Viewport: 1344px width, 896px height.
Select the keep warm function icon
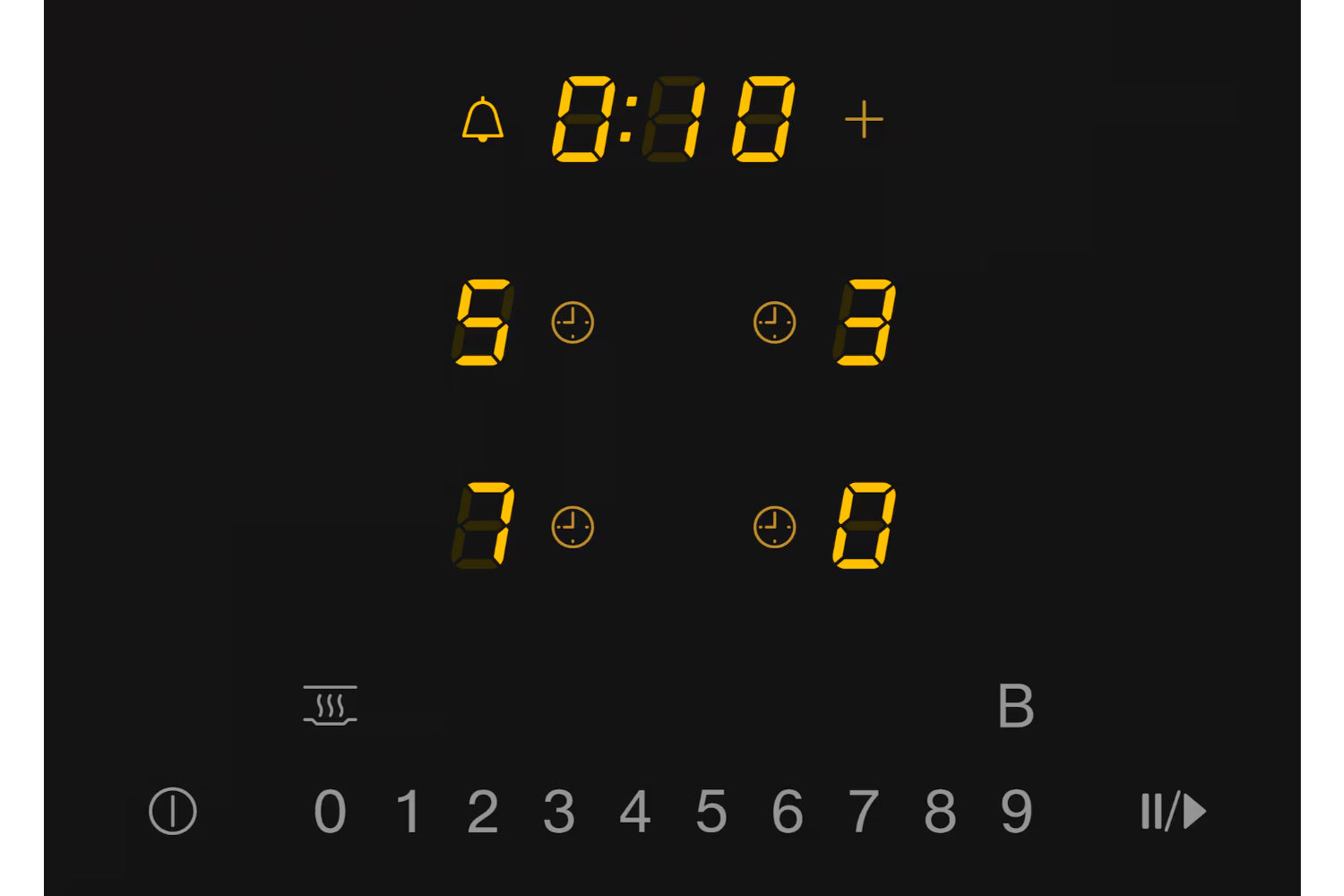tap(330, 705)
